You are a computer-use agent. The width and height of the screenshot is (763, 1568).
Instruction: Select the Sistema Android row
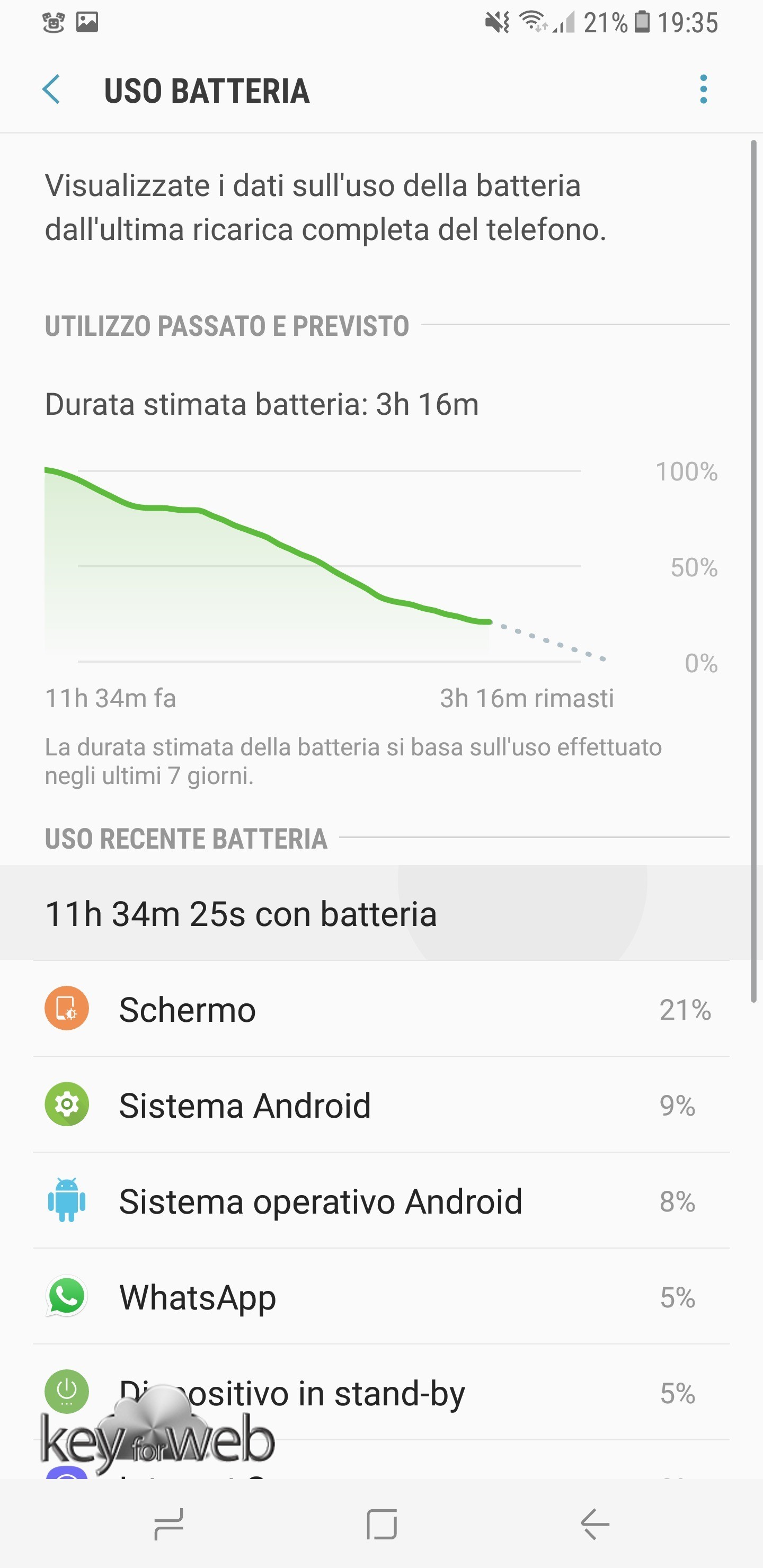[x=381, y=1106]
